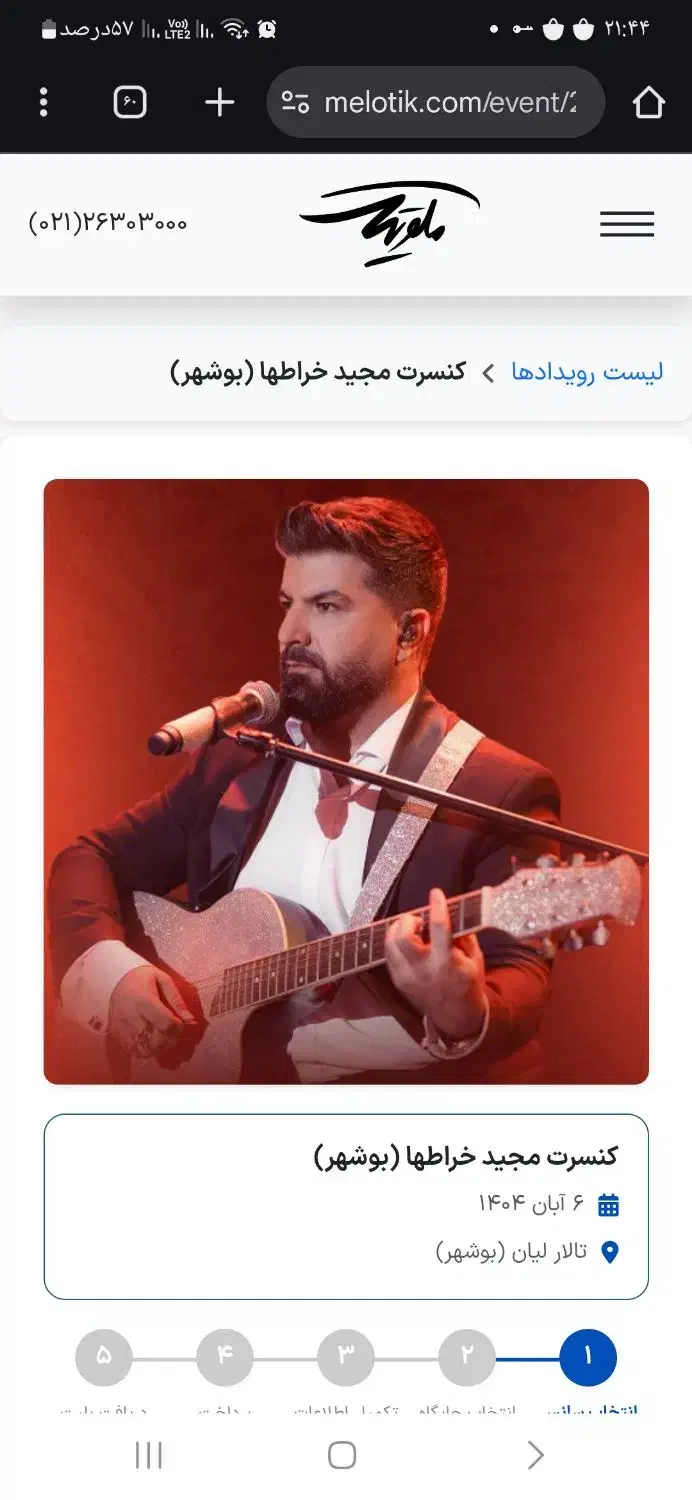Open the لیست رویدادها breadcrumb link
This screenshot has width=692, height=1500.
click(x=587, y=373)
